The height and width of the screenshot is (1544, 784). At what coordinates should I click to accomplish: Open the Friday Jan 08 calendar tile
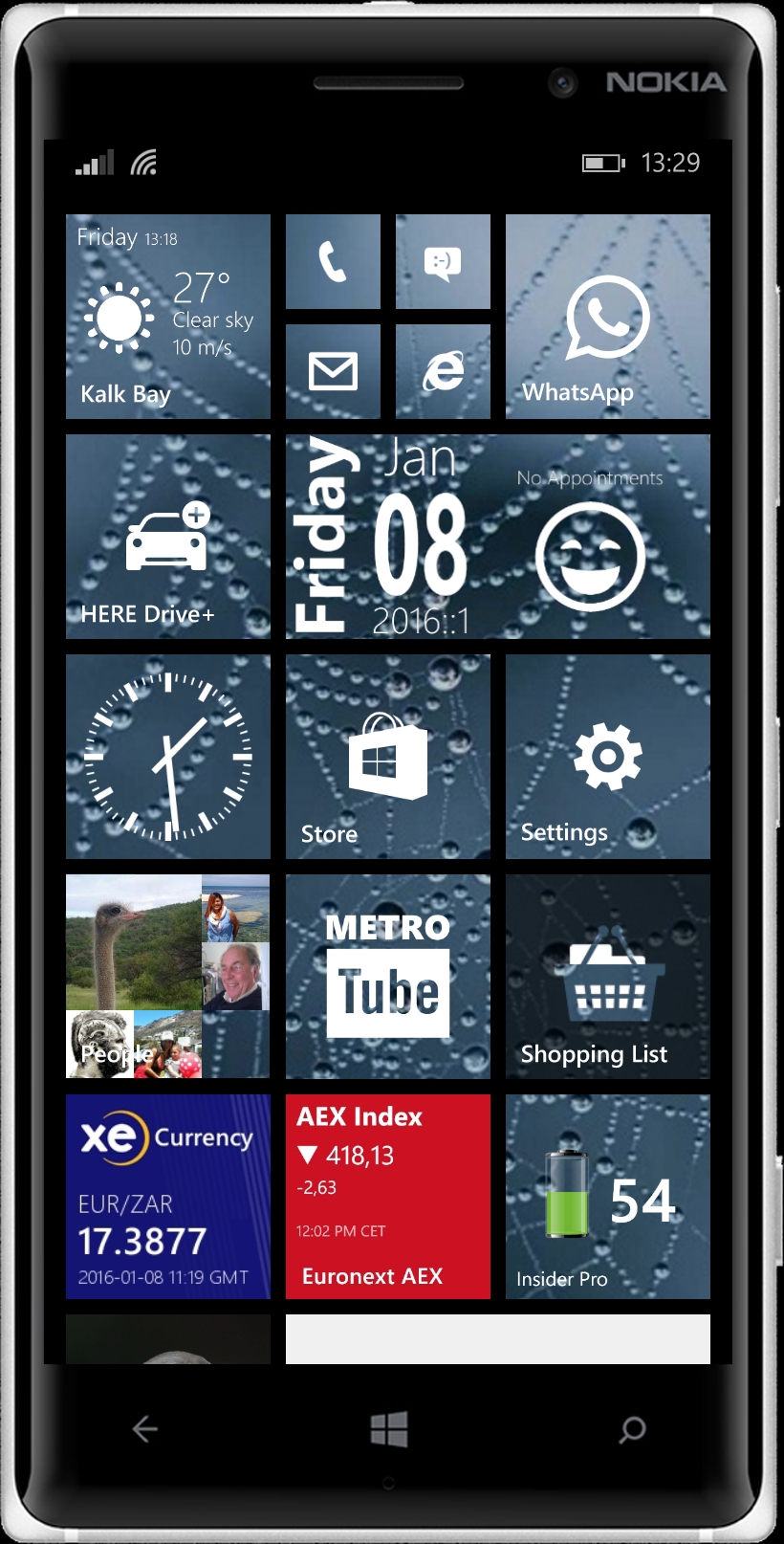[x=497, y=537]
